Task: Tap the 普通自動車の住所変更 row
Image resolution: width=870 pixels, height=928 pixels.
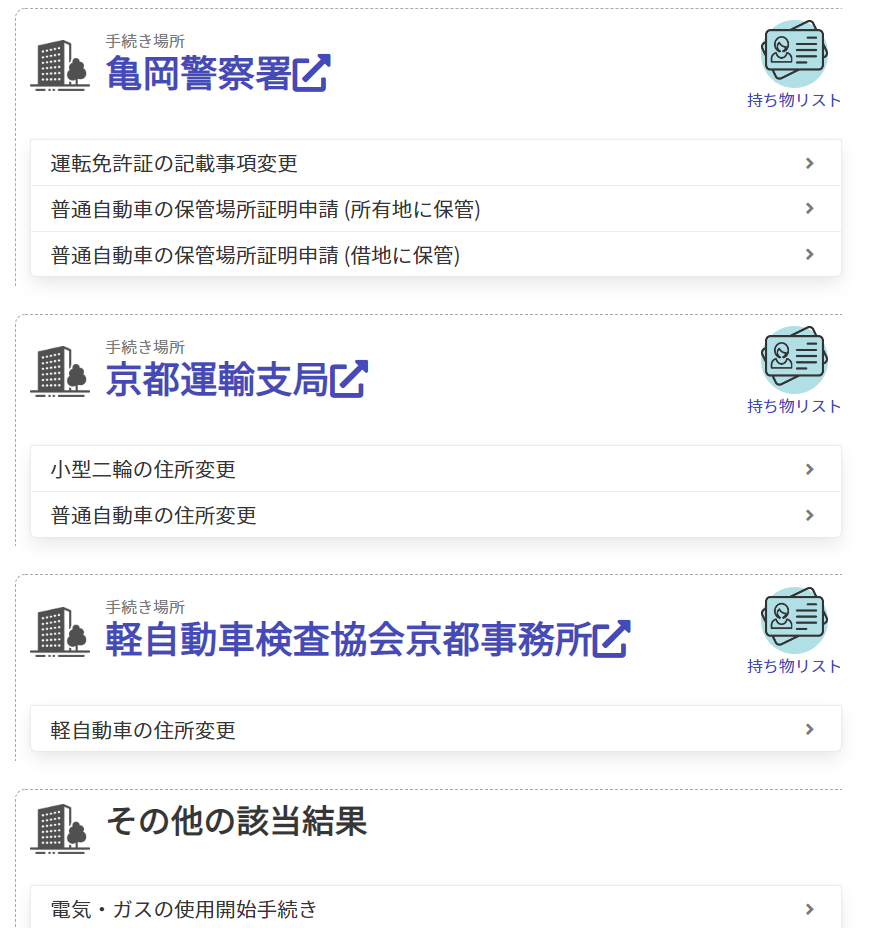Action: (436, 515)
